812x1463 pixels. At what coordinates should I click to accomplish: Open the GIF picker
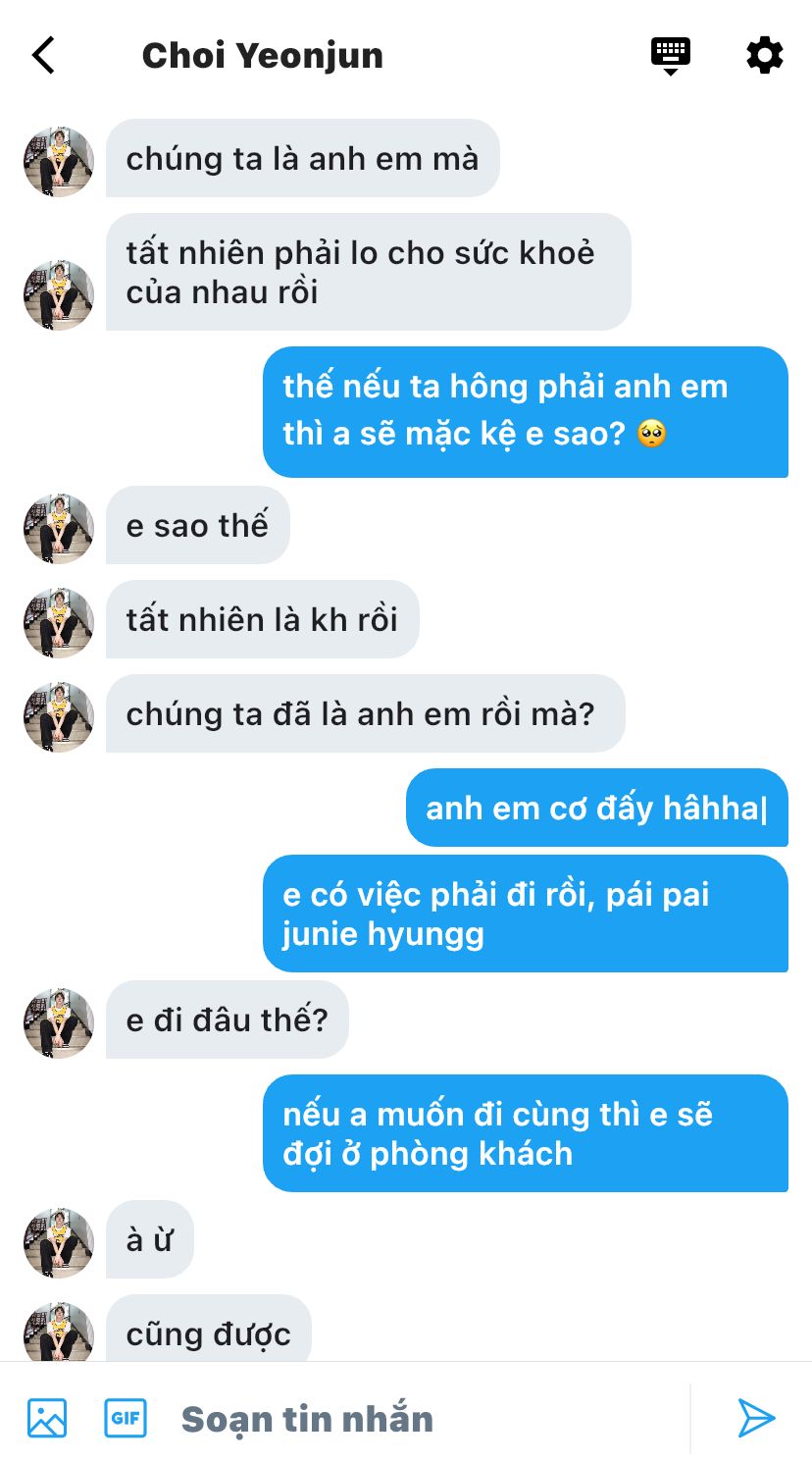tap(126, 1418)
